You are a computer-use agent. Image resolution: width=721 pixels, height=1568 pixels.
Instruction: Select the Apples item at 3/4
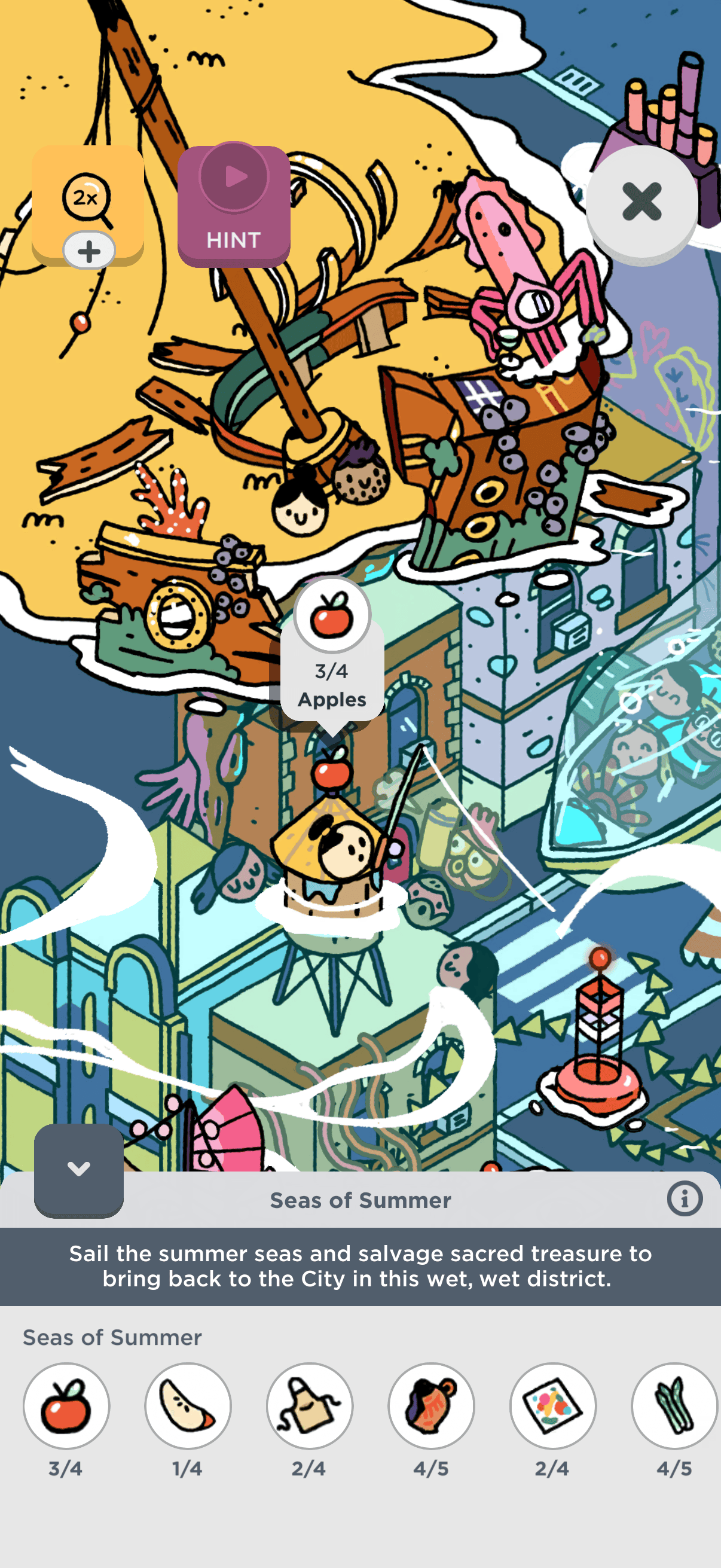pos(66,1405)
